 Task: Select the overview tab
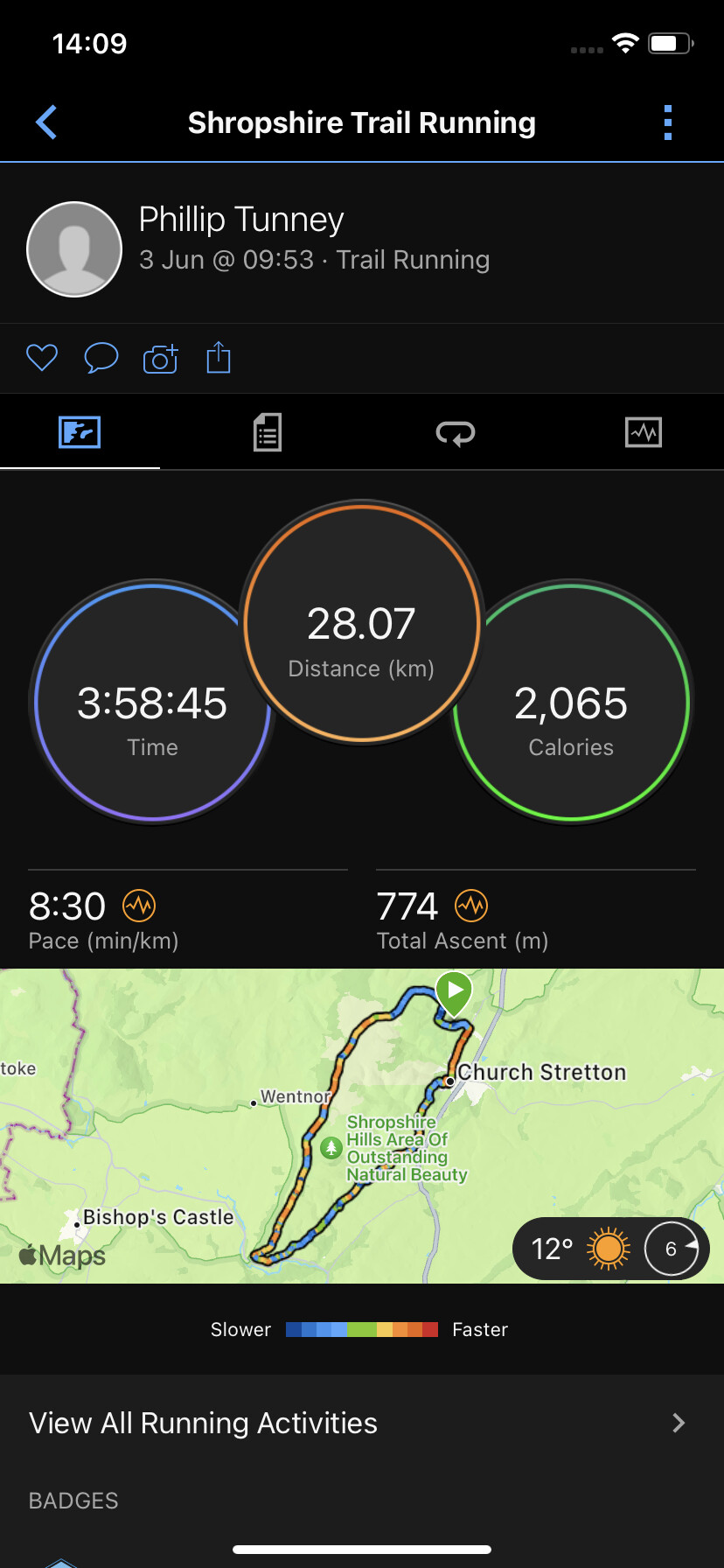[x=80, y=432]
